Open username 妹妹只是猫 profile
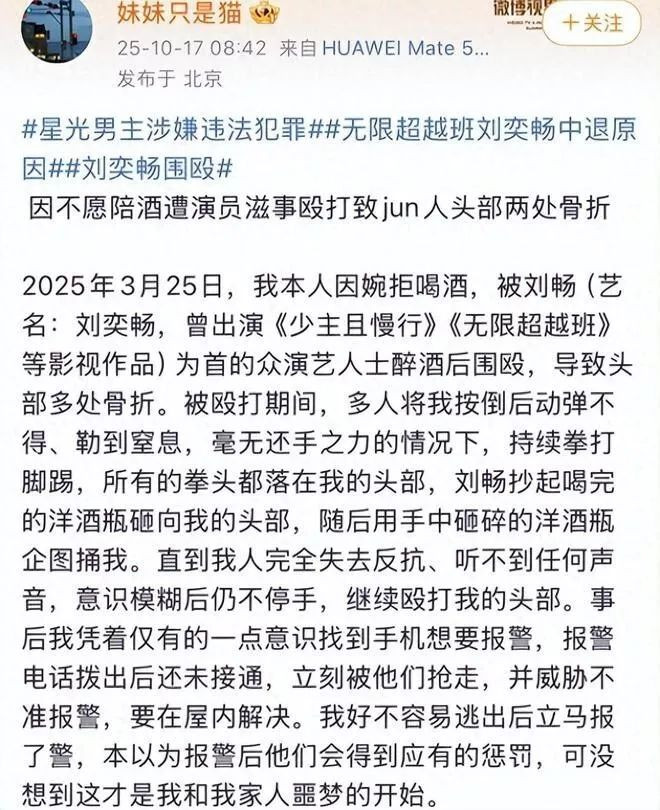 point(179,12)
